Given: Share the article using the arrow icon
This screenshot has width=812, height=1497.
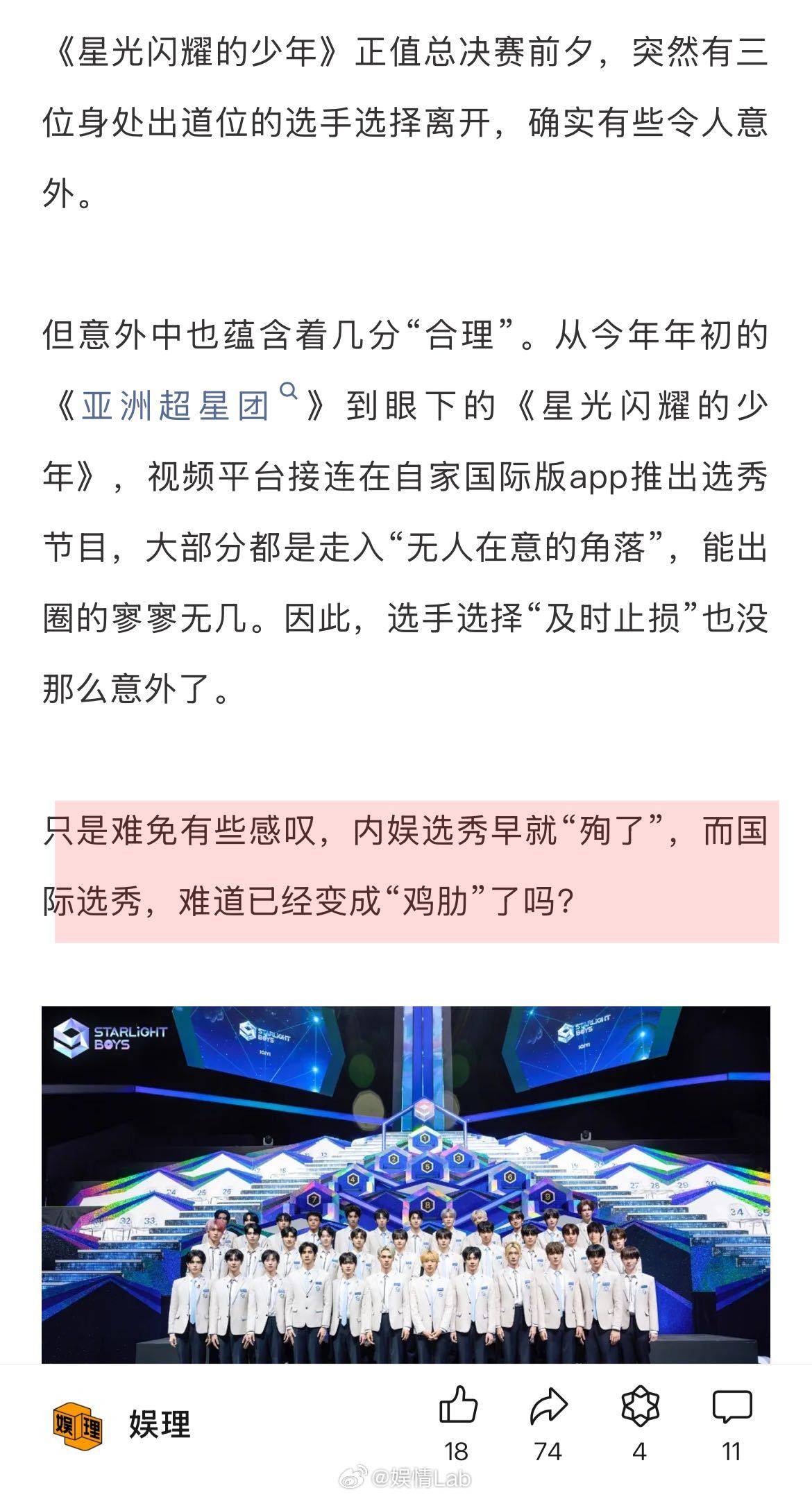Looking at the screenshot, I should point(548,1406).
